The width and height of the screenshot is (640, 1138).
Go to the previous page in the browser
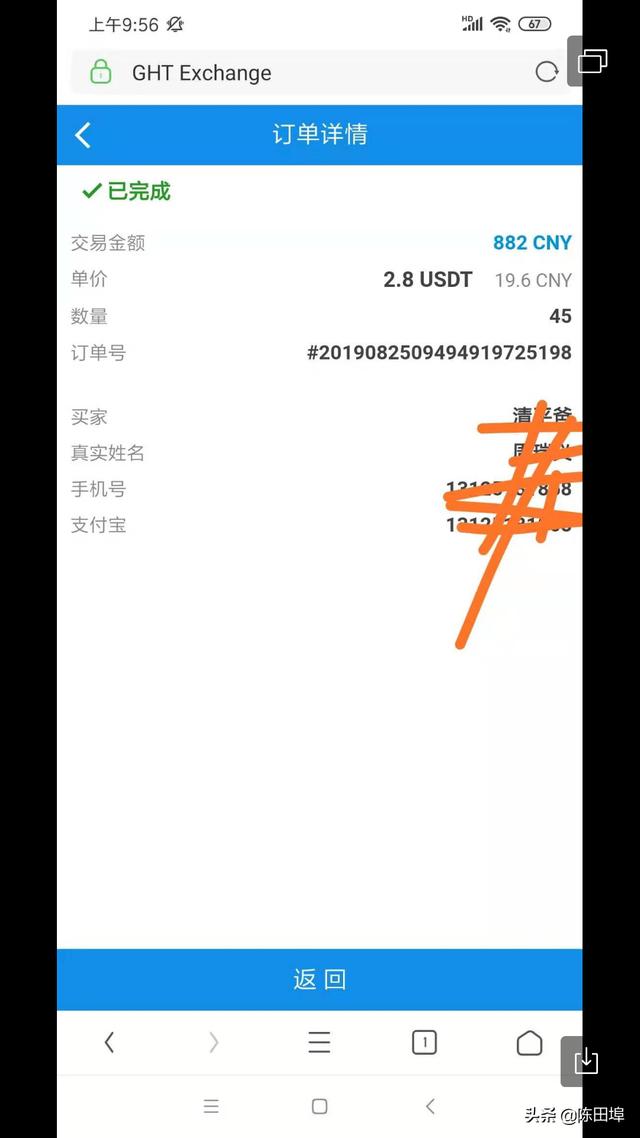pyautogui.click(x=109, y=1043)
